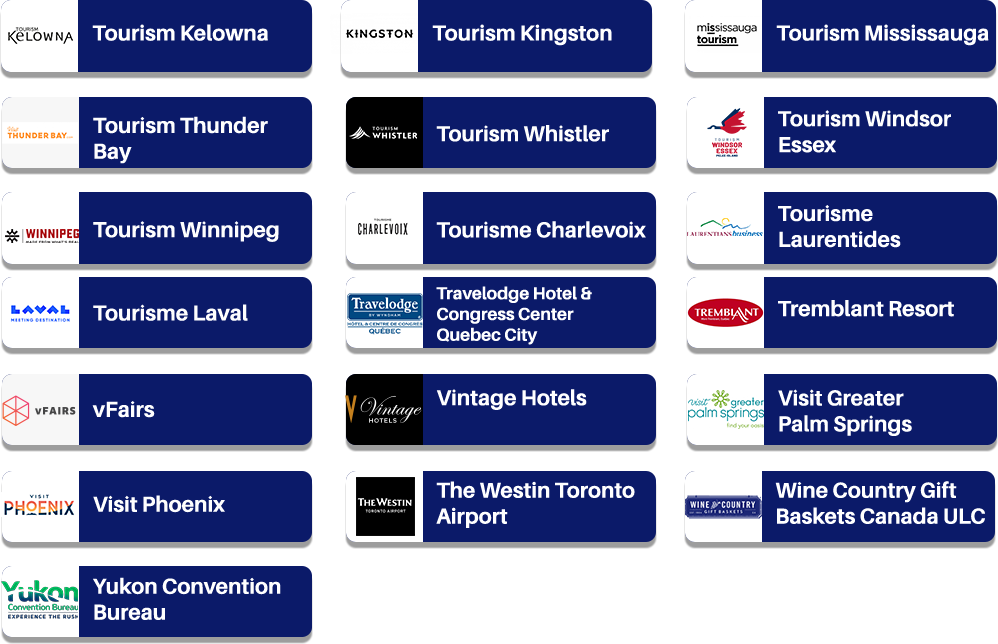The height and width of the screenshot is (644, 998).
Task: Open Tourisme Laurentides card
Action: [839, 227]
